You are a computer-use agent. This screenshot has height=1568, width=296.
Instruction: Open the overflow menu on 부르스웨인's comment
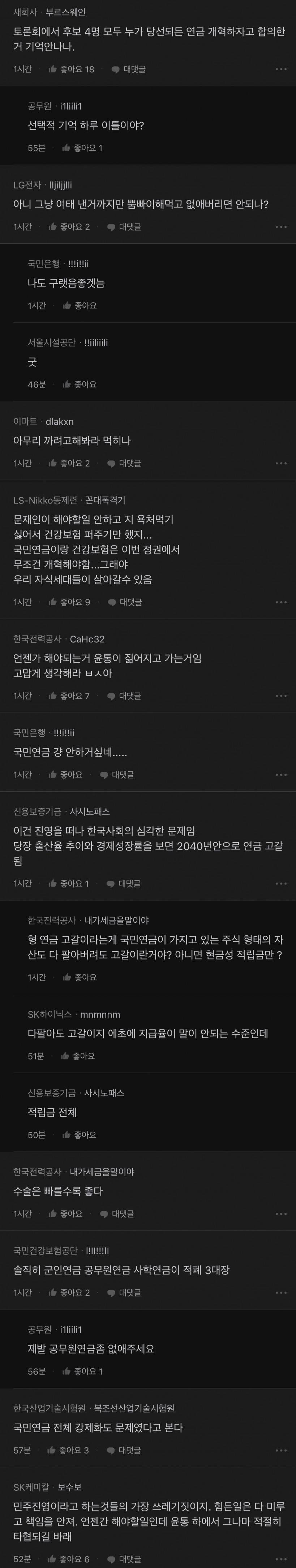pos(281,69)
